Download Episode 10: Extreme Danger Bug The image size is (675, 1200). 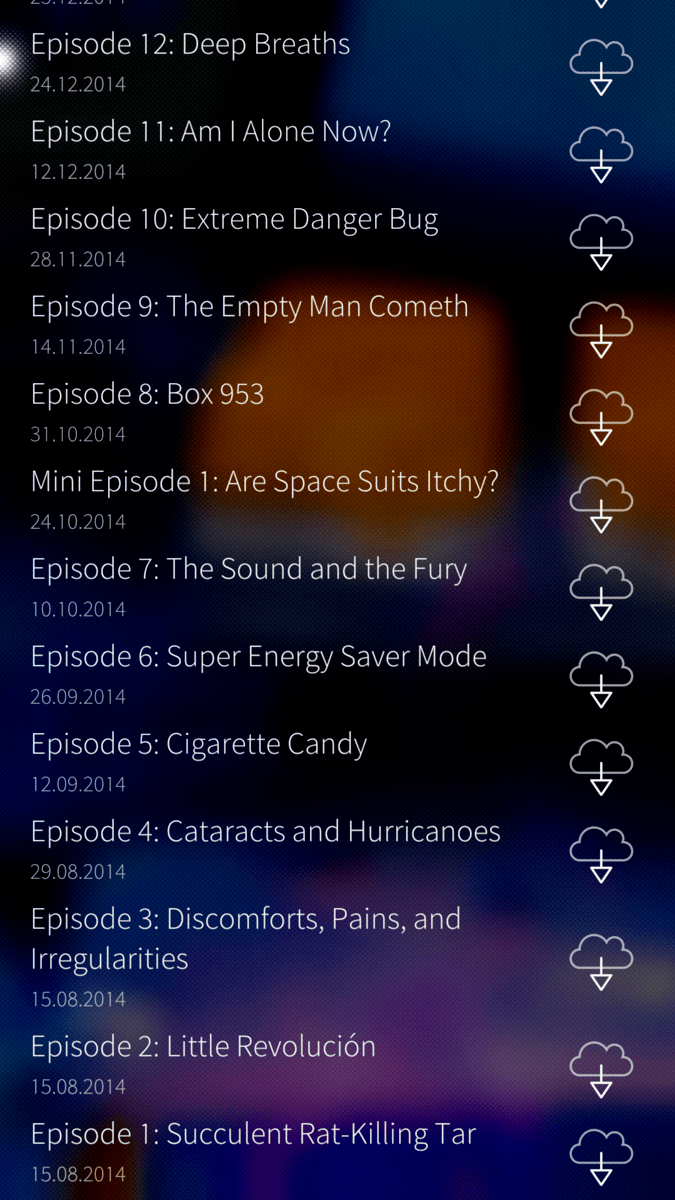click(601, 242)
